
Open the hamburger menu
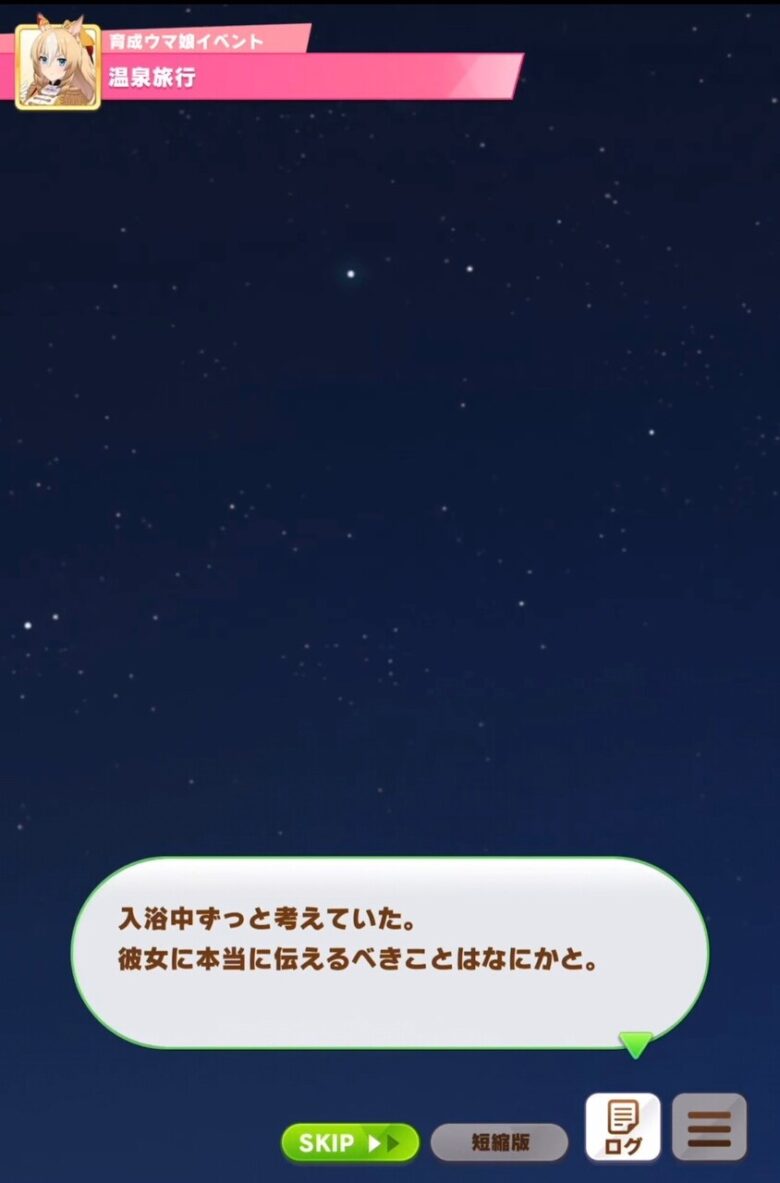click(x=709, y=1127)
